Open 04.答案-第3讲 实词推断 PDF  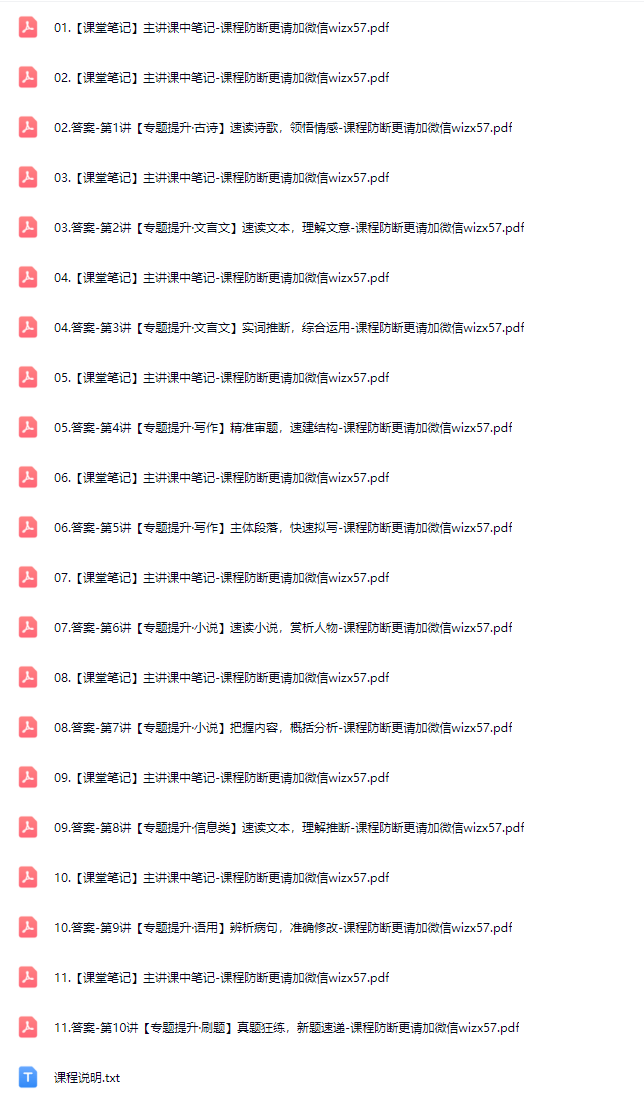(289, 328)
